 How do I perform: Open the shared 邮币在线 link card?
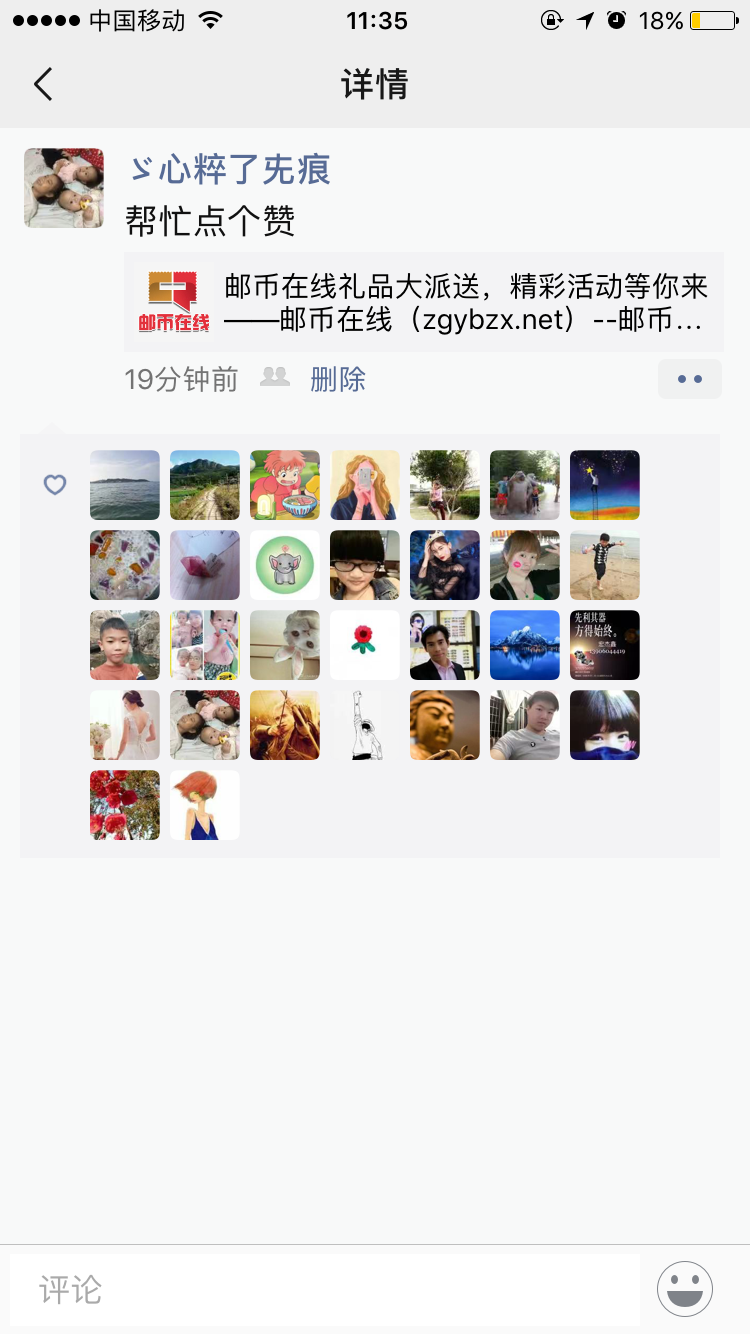pos(423,302)
